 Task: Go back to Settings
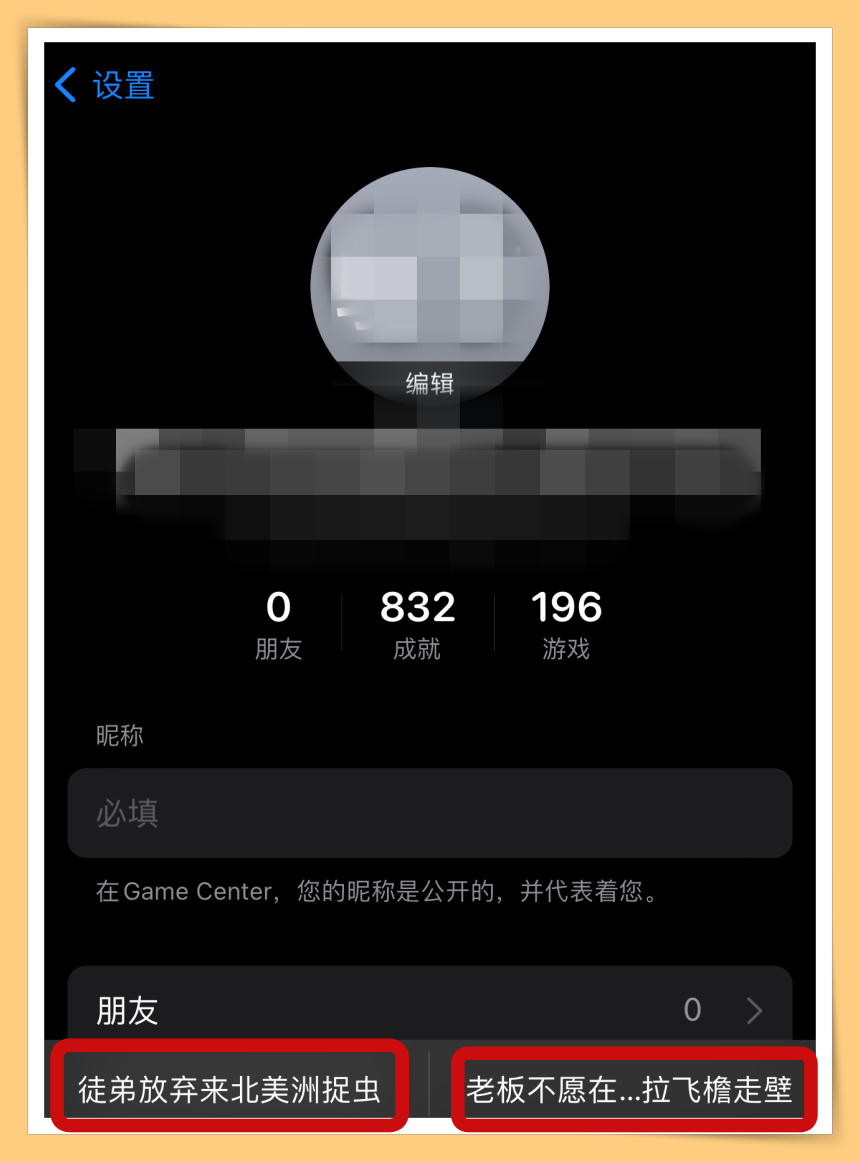tap(104, 85)
